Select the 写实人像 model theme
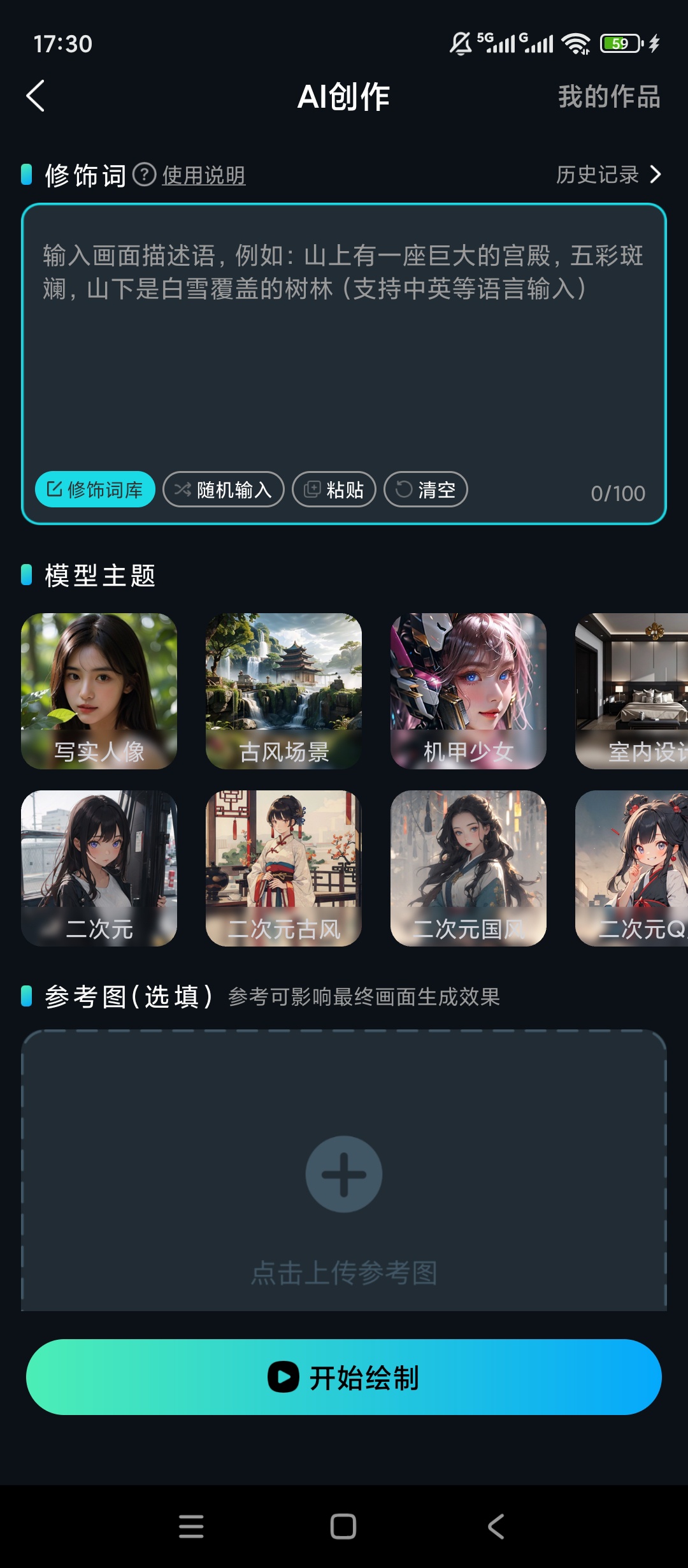 pyautogui.click(x=99, y=691)
